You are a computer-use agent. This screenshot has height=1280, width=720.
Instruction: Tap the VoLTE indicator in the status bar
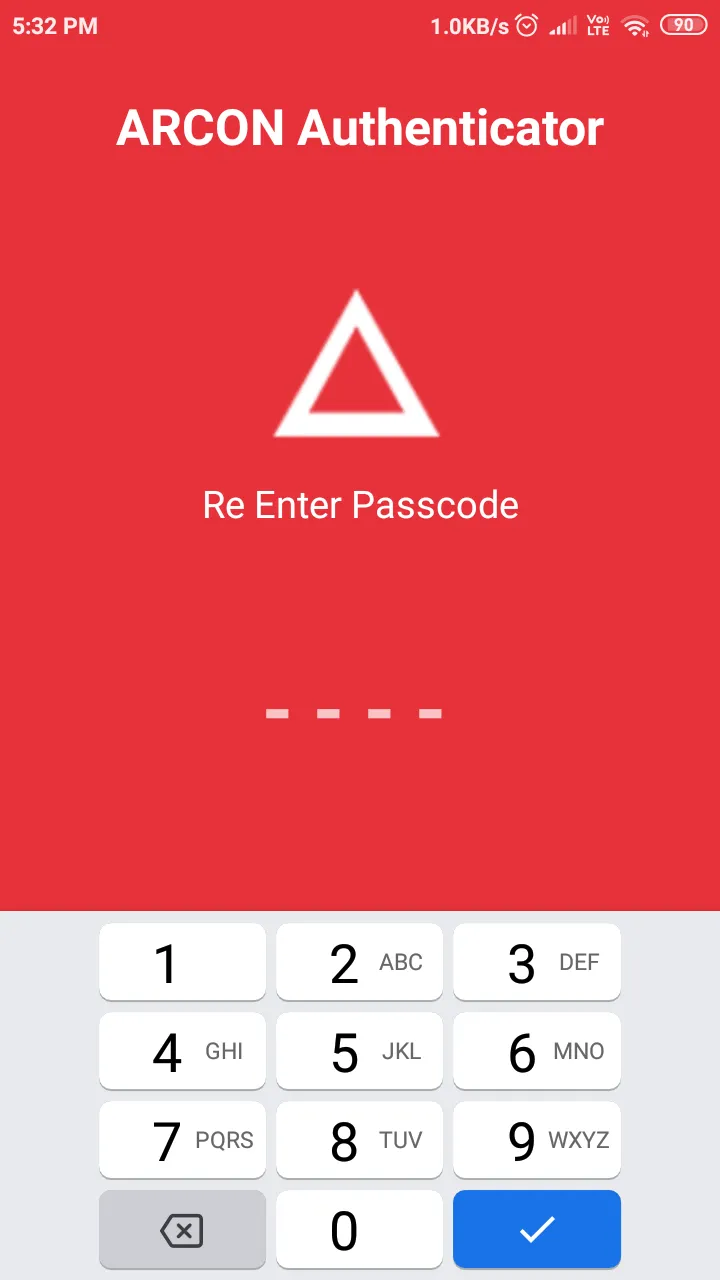coord(598,25)
